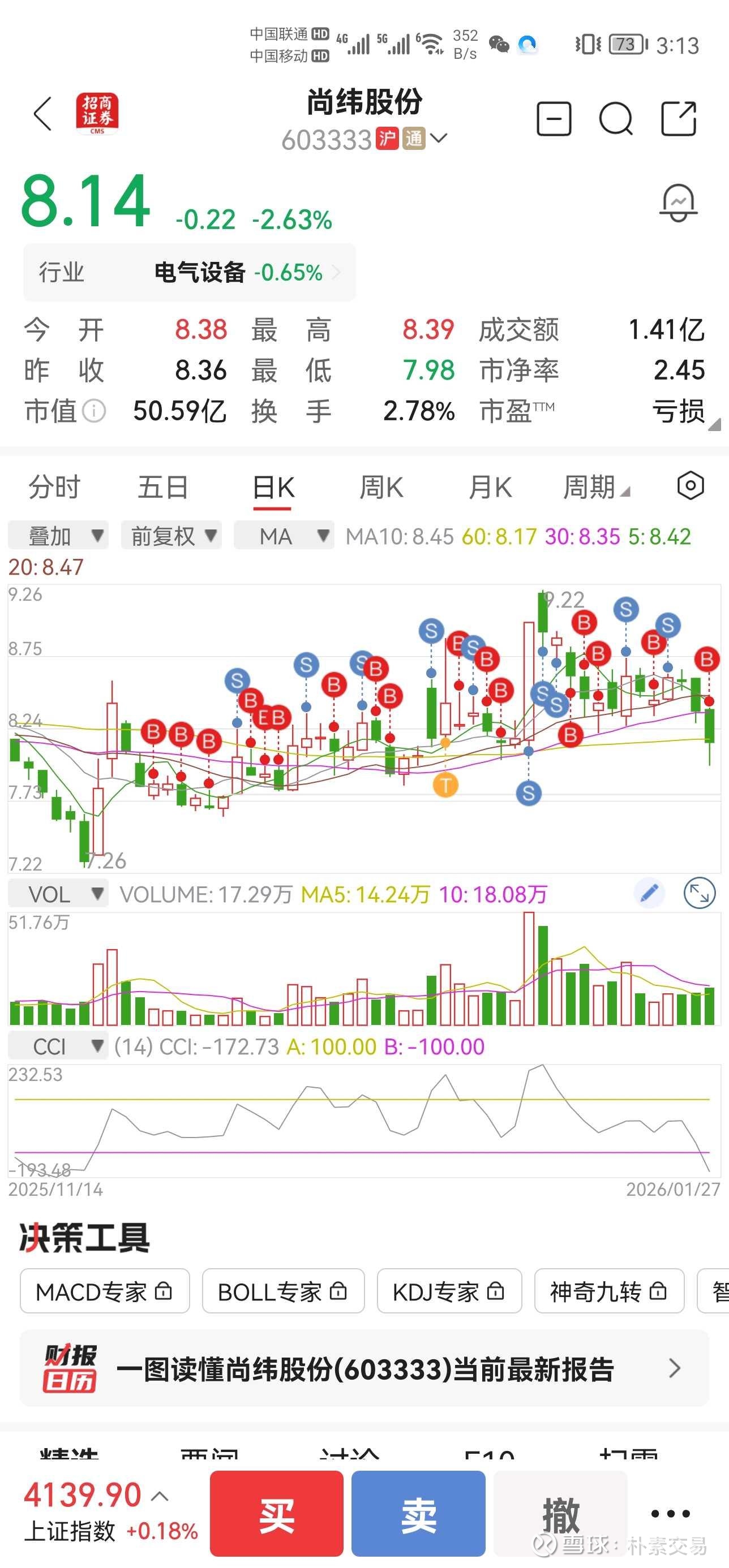The width and height of the screenshot is (729, 1568).
Task: Tap the red 买 buy button
Action: (277, 1513)
